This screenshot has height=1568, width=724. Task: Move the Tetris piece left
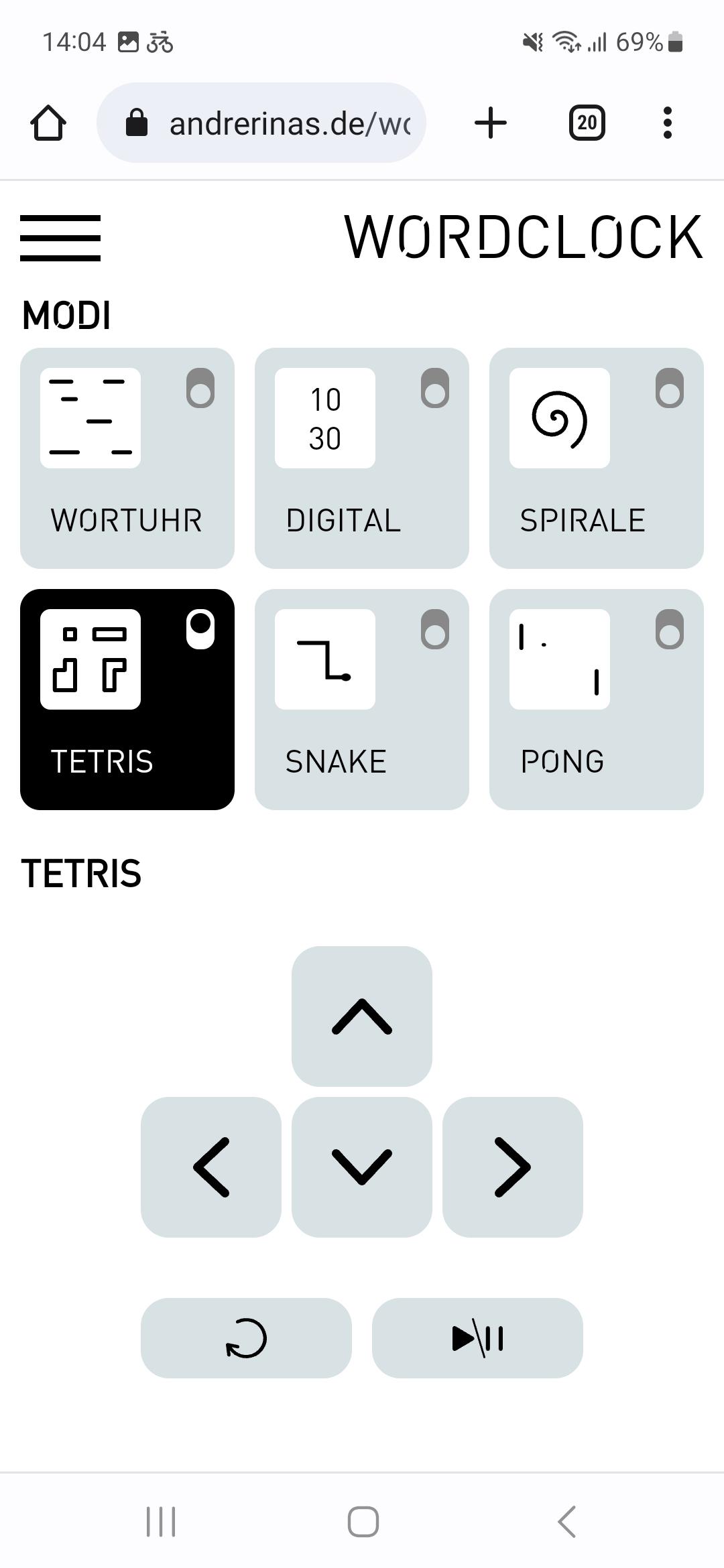[x=211, y=1167]
